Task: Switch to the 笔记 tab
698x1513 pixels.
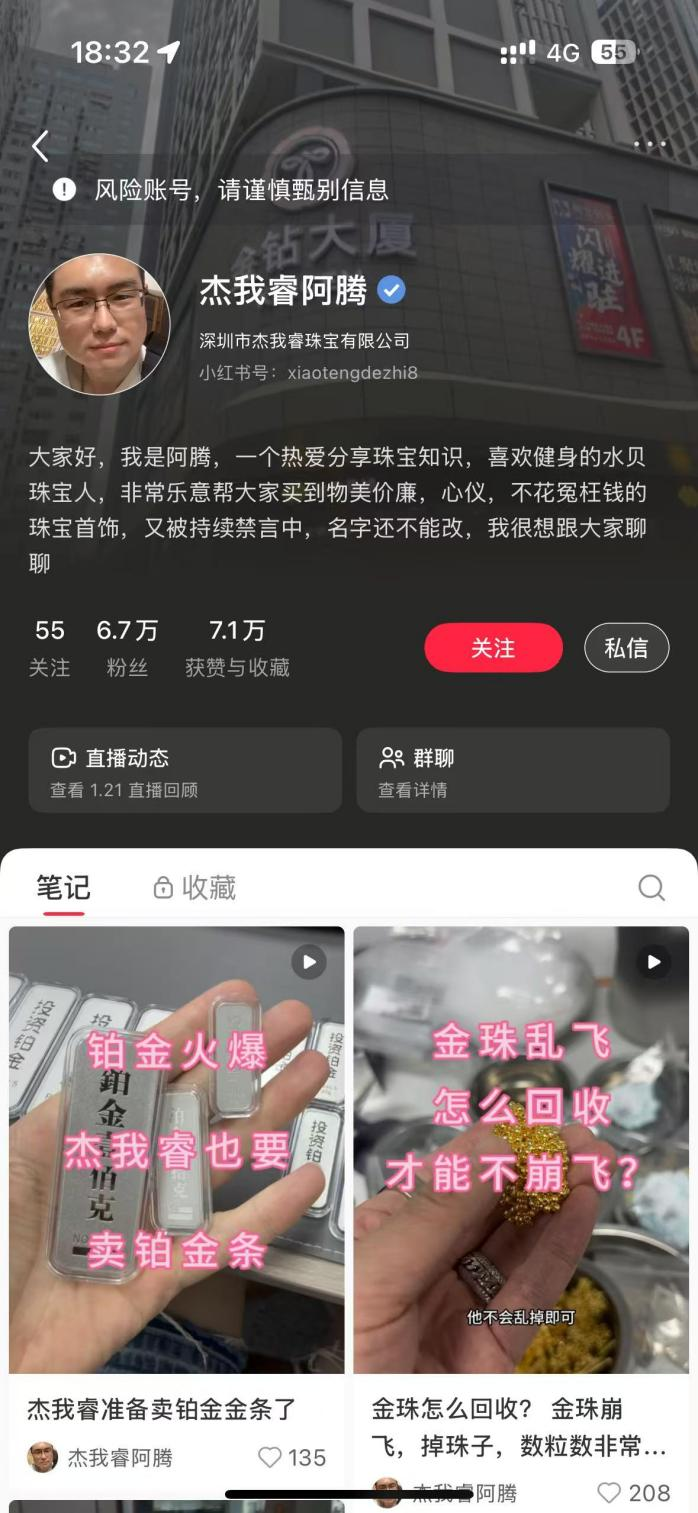Action: [63, 887]
